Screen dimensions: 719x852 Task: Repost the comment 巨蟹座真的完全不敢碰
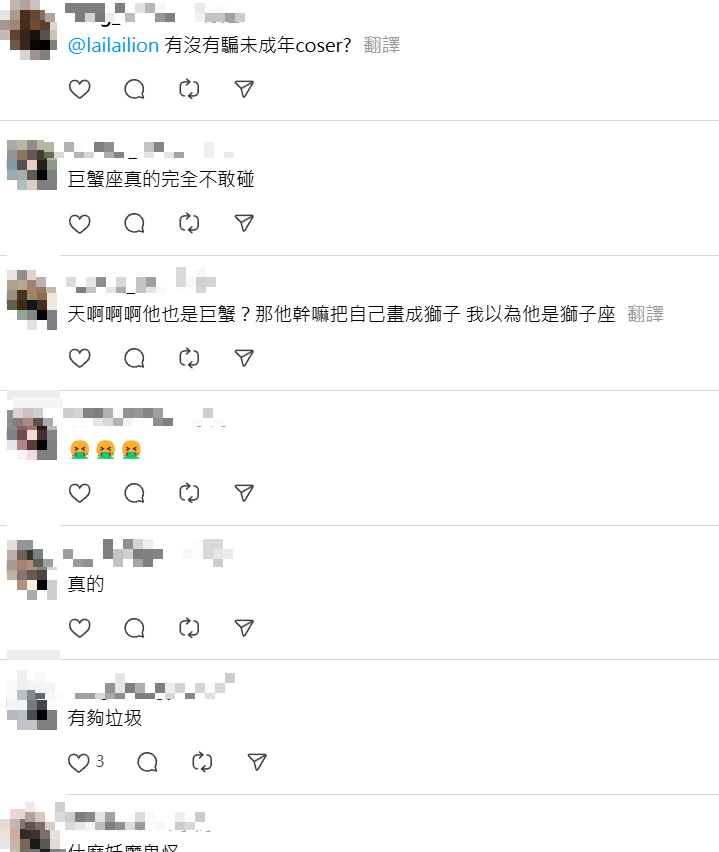point(189,223)
